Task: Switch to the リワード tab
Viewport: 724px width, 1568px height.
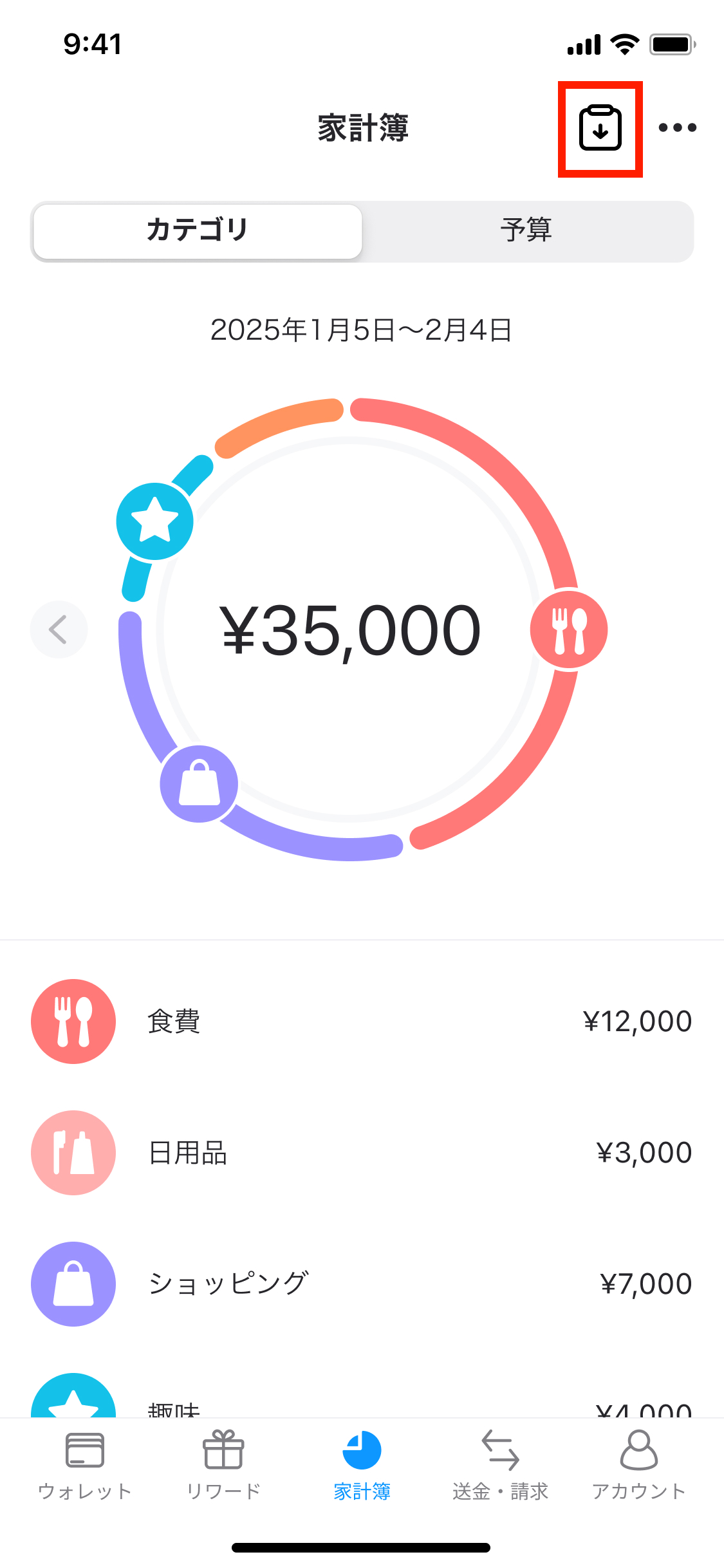Action: 223,1464
